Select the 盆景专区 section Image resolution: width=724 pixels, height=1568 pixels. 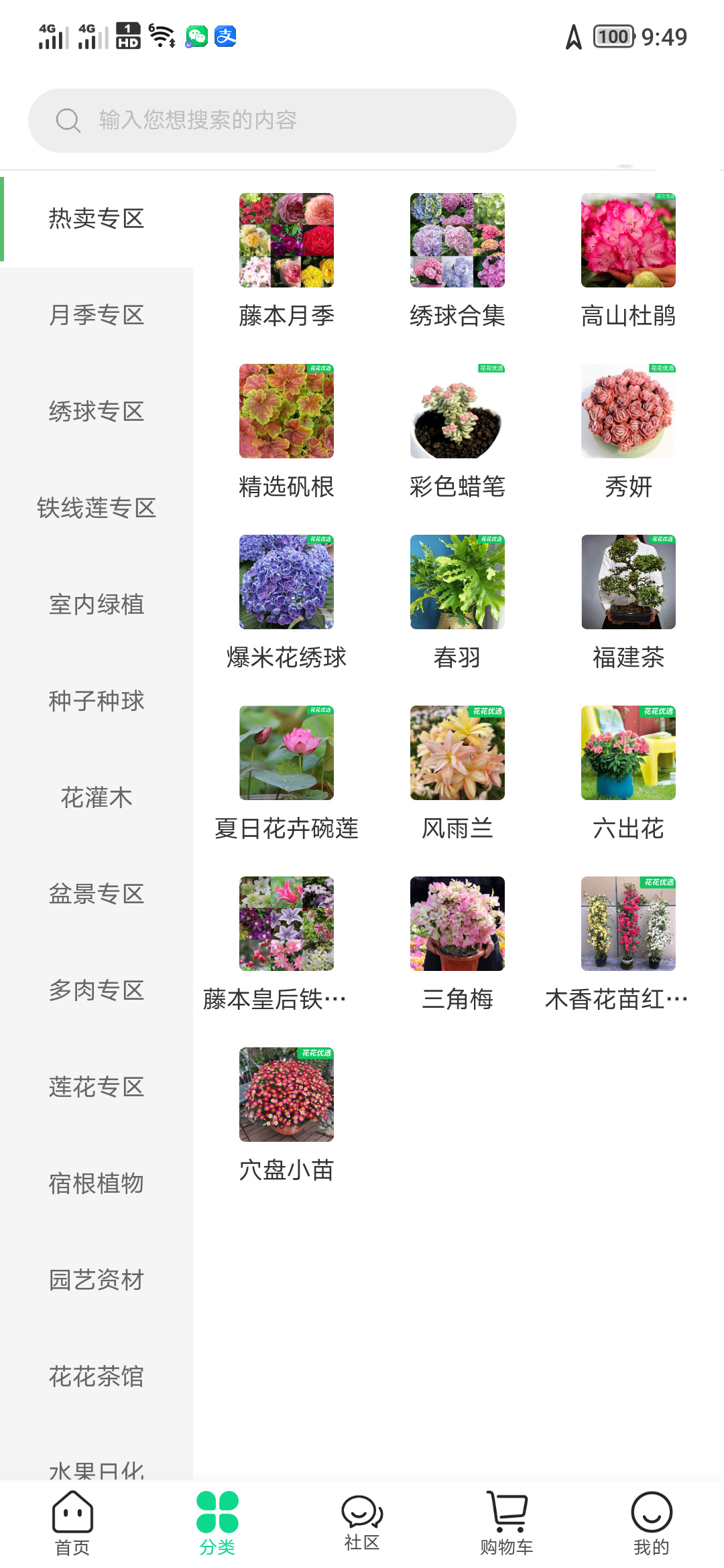click(97, 894)
